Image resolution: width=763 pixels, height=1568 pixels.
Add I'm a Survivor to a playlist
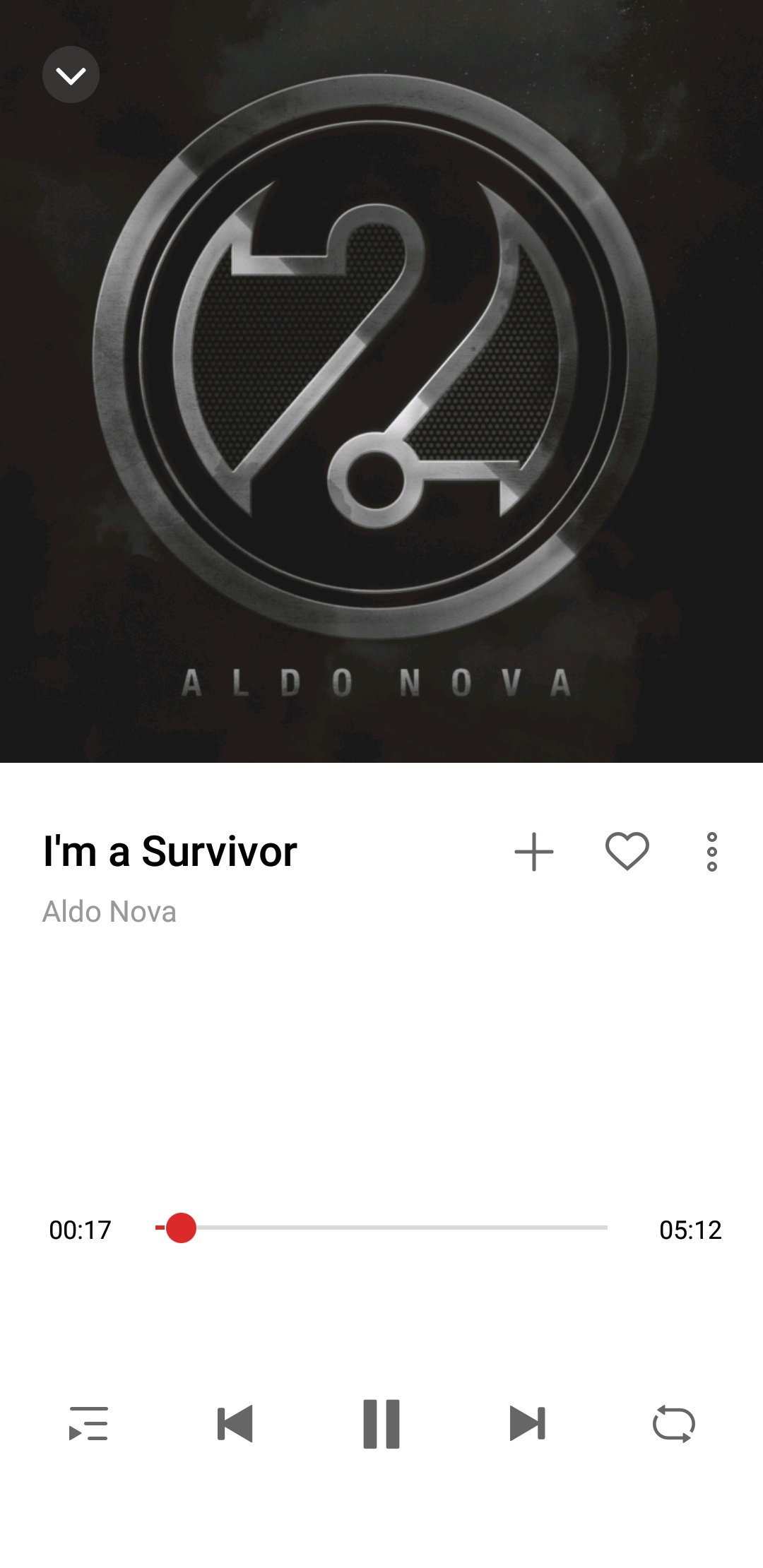pyautogui.click(x=533, y=852)
